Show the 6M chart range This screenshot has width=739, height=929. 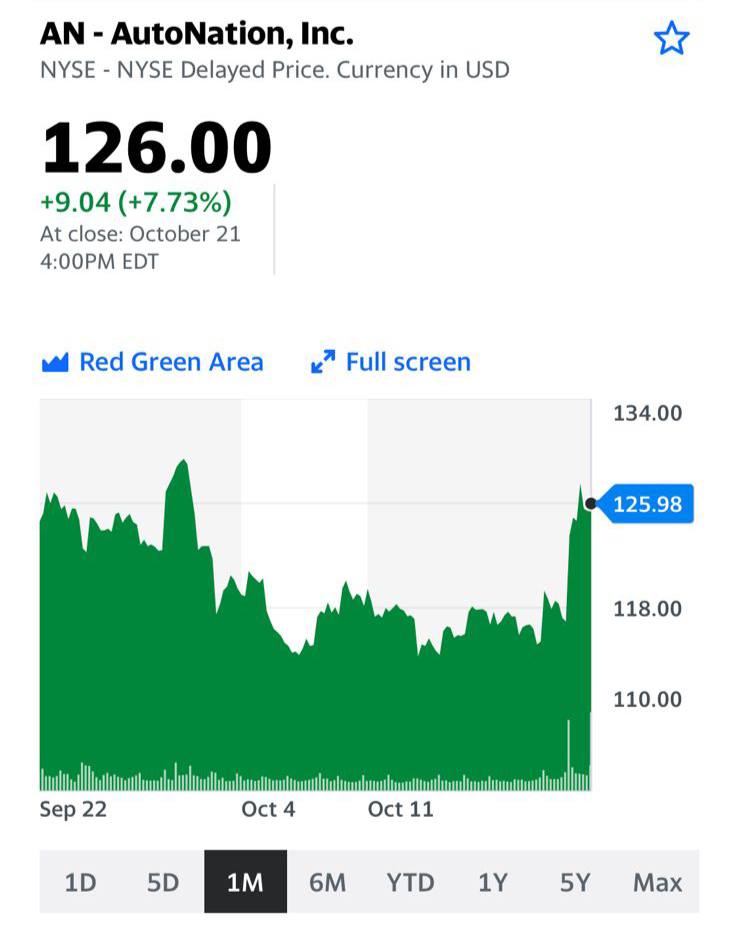click(x=327, y=882)
